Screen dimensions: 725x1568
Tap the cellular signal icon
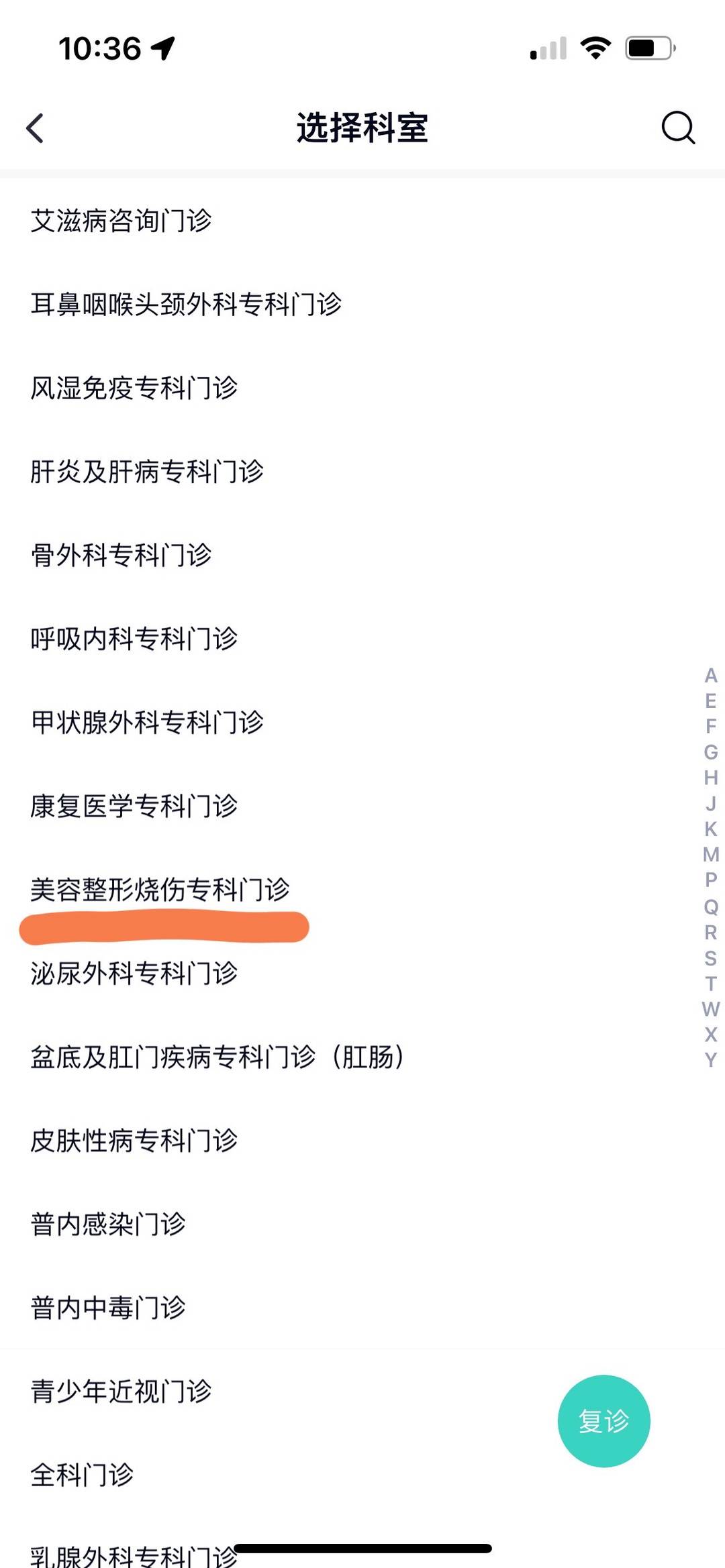547,48
